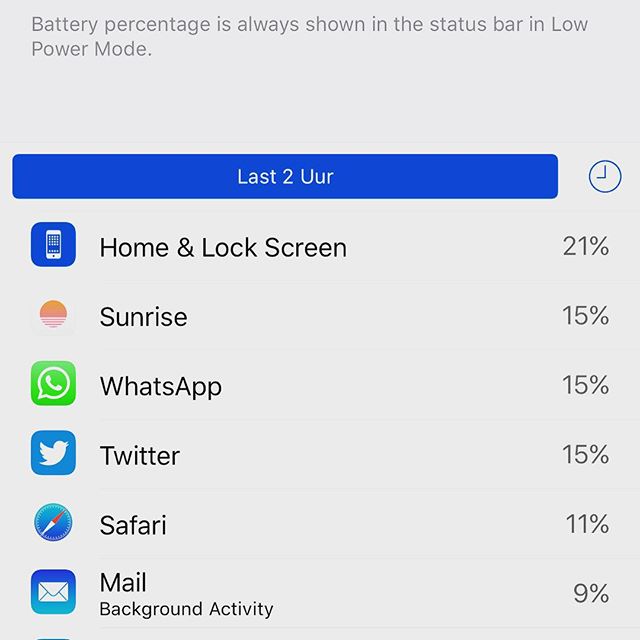Viewport: 640px width, 640px height.
Task: Open the Mail Background Activity row
Action: 320,593
